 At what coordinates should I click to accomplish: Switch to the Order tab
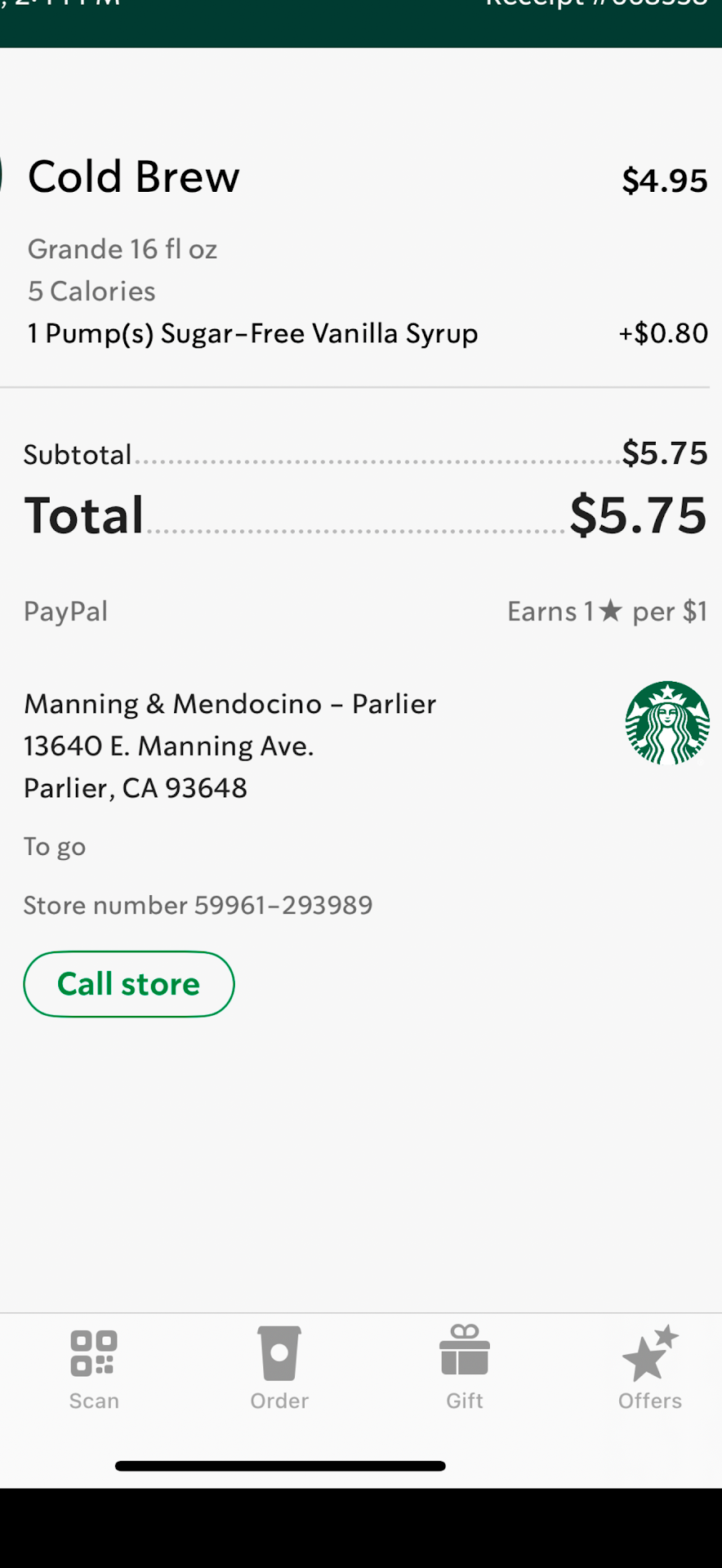pos(279,1369)
